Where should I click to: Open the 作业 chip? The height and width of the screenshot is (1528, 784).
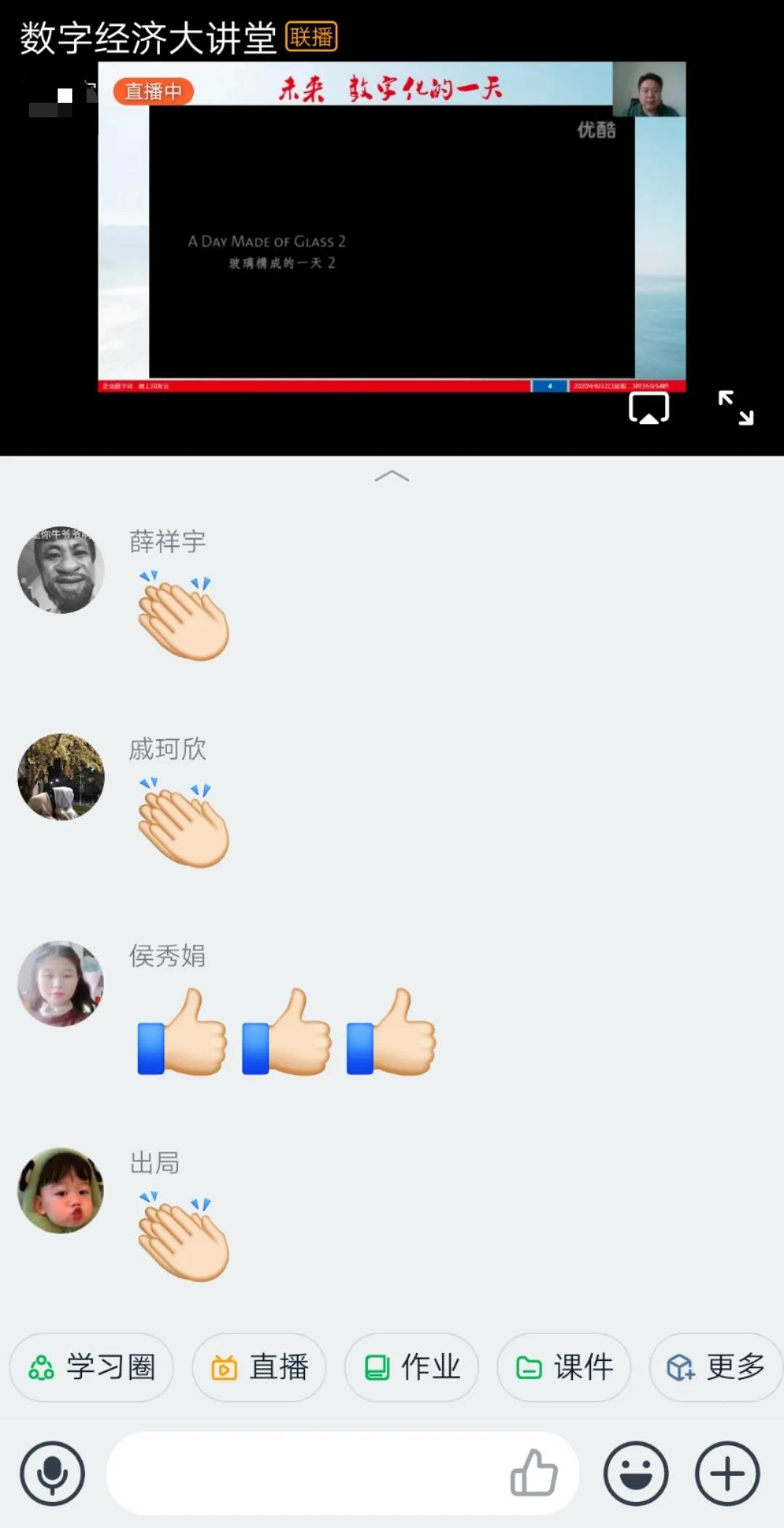tap(412, 1368)
